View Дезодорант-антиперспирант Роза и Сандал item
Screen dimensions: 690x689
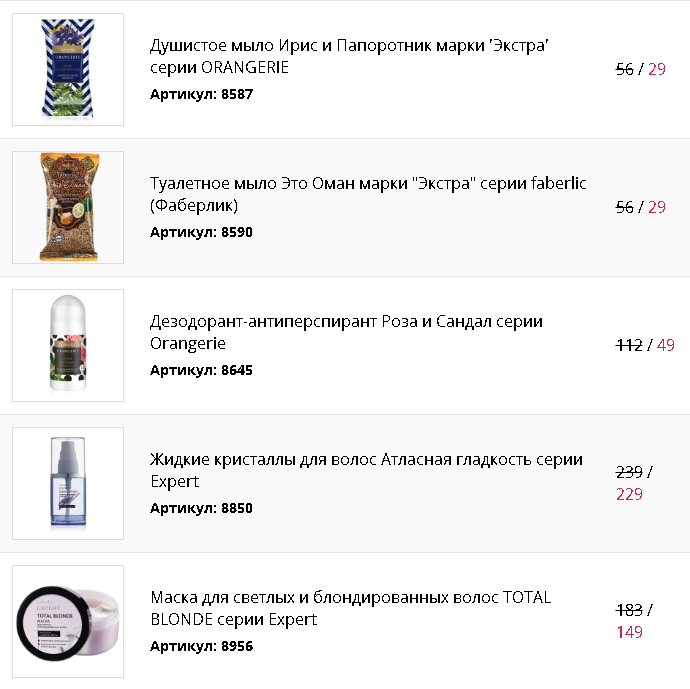346,332
